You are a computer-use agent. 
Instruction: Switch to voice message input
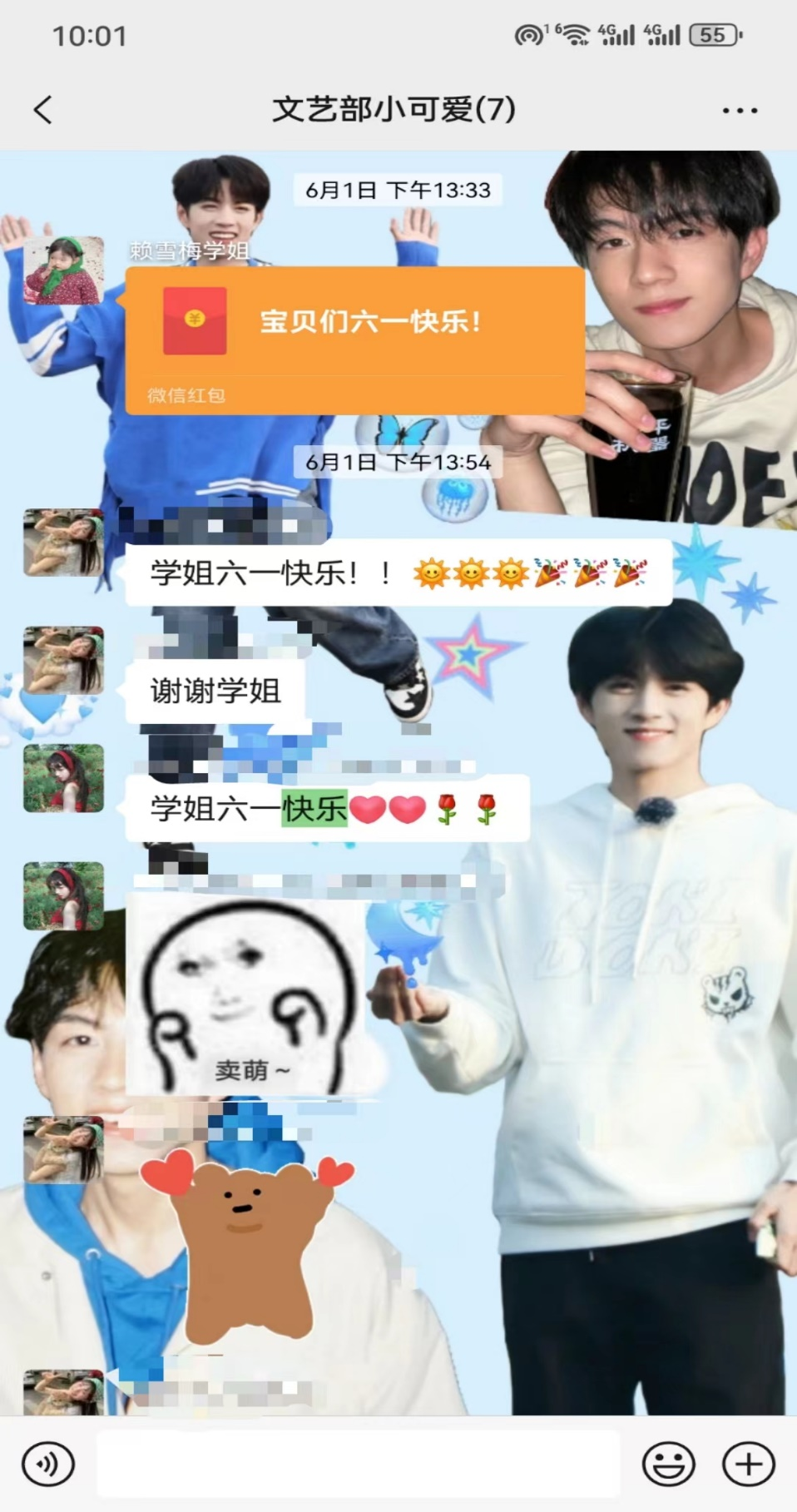pyautogui.click(x=48, y=1465)
